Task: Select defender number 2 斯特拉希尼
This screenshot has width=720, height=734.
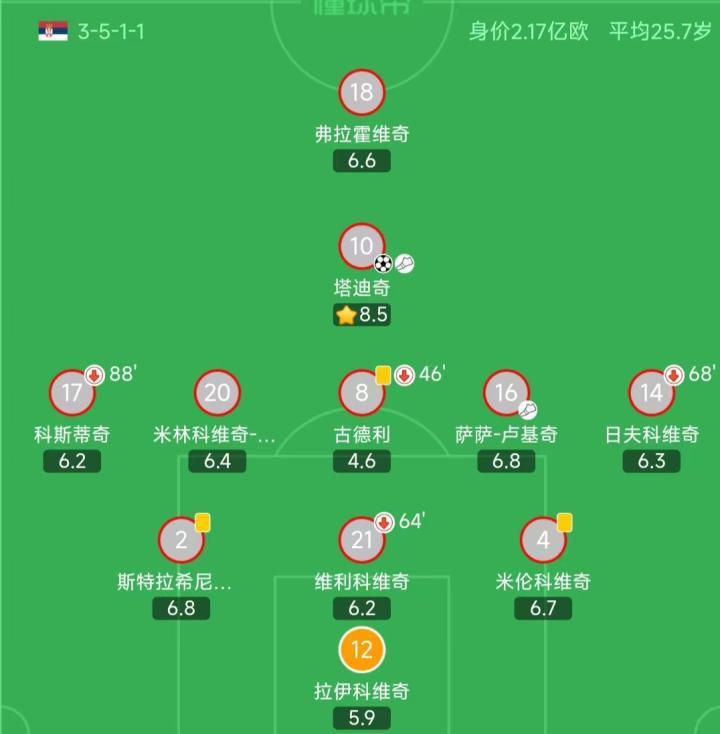Action: [181, 540]
